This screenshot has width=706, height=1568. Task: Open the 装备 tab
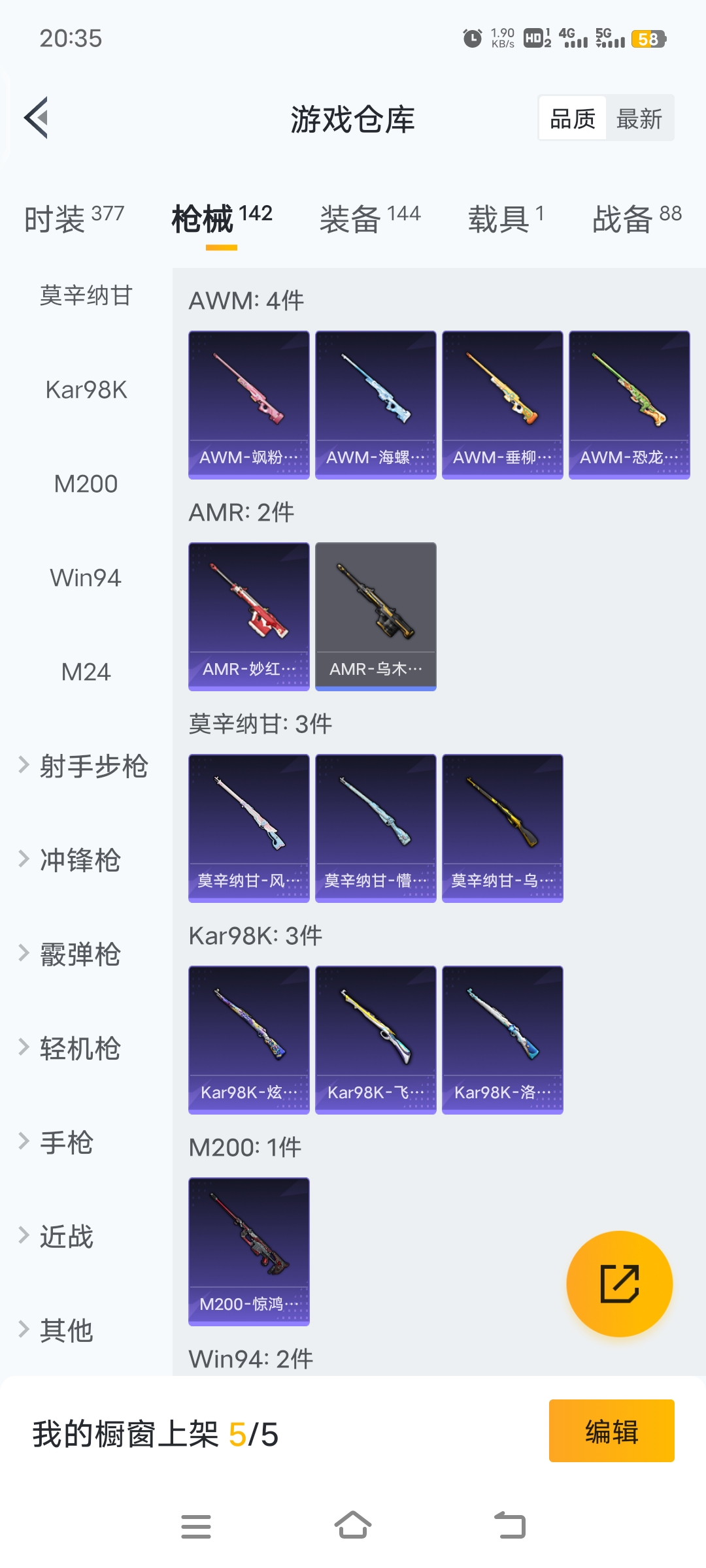click(370, 219)
